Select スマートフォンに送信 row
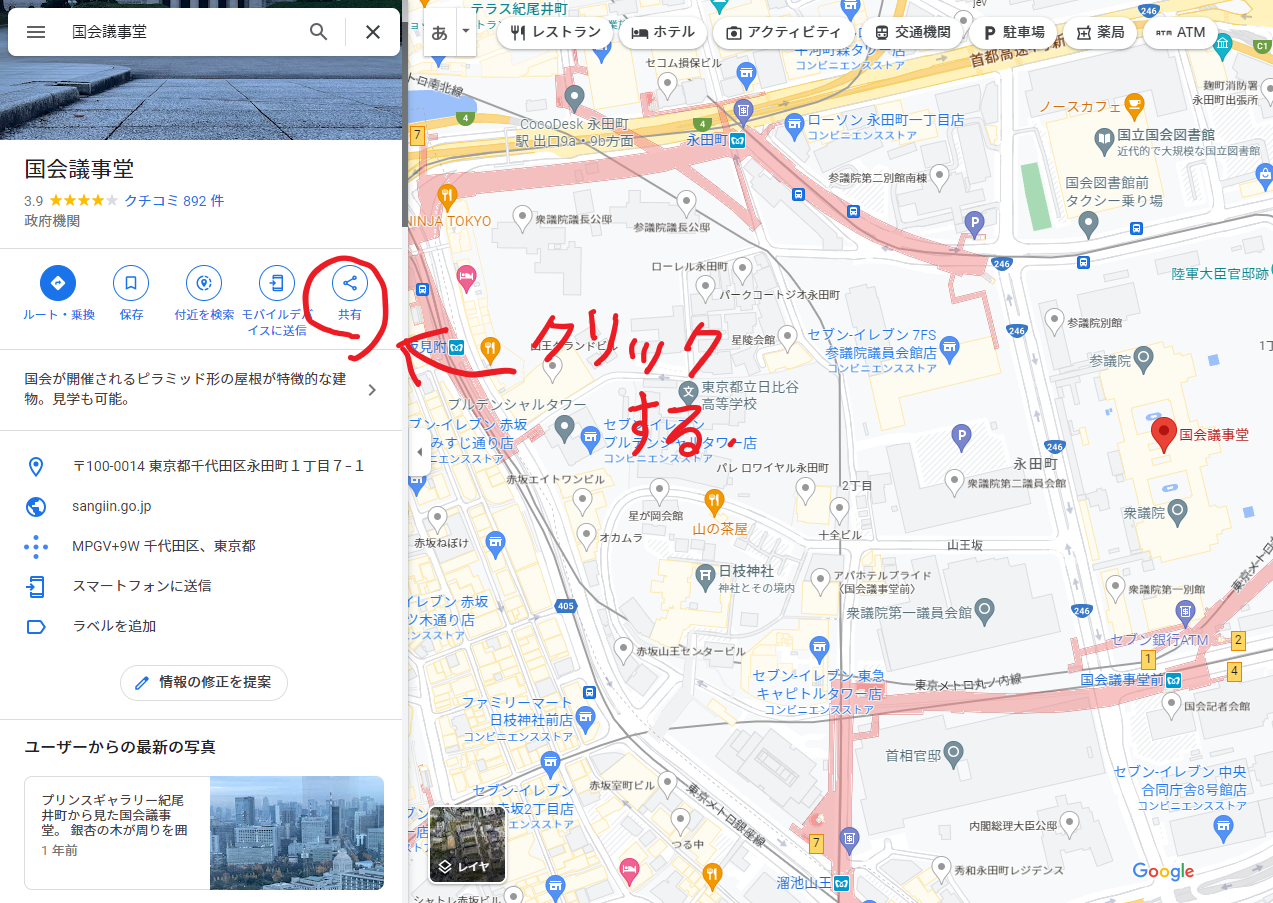This screenshot has width=1273, height=903. click(141, 586)
